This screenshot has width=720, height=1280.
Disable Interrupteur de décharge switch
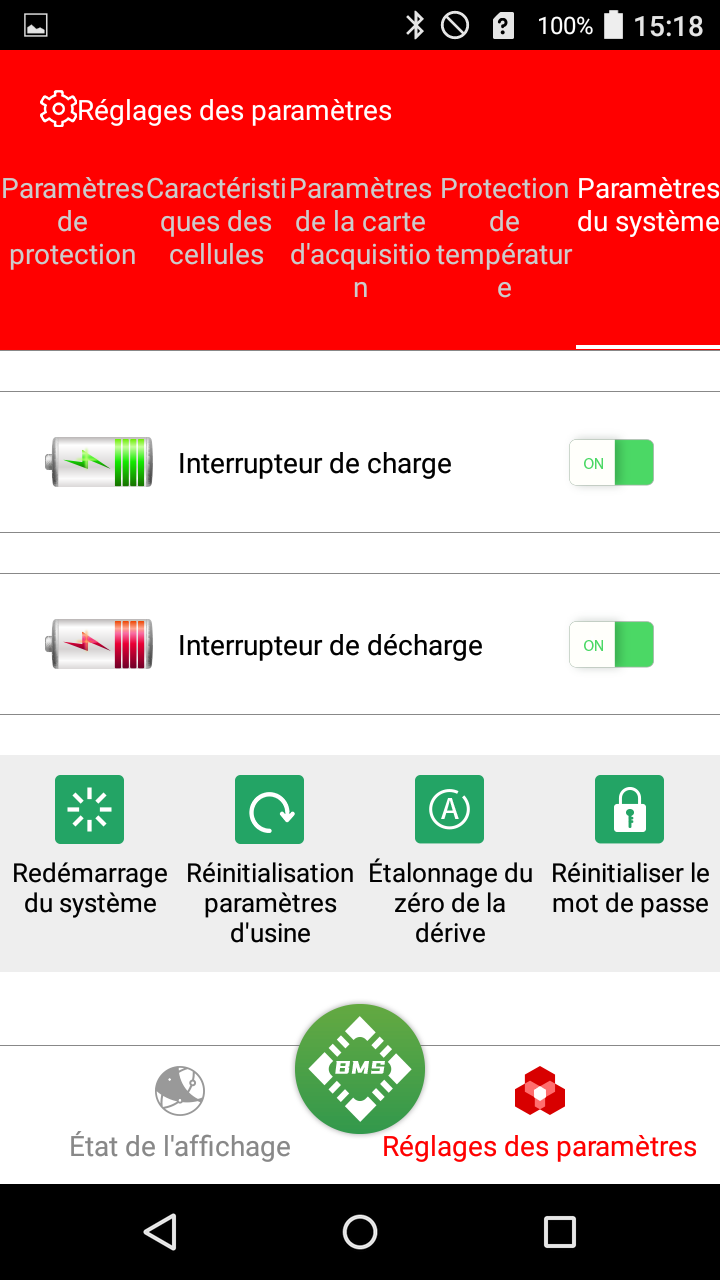pos(611,645)
